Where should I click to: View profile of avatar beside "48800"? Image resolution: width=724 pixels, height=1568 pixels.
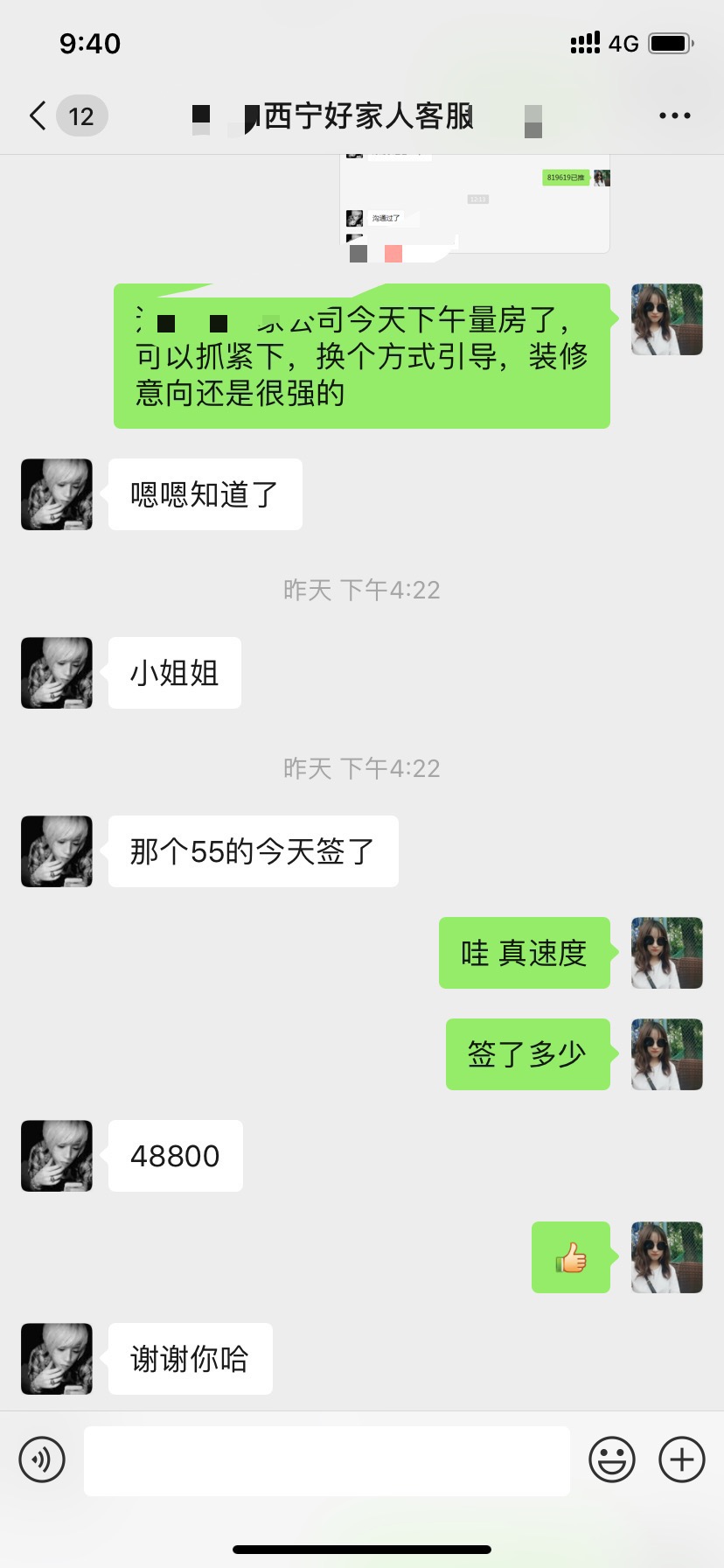(x=57, y=1156)
